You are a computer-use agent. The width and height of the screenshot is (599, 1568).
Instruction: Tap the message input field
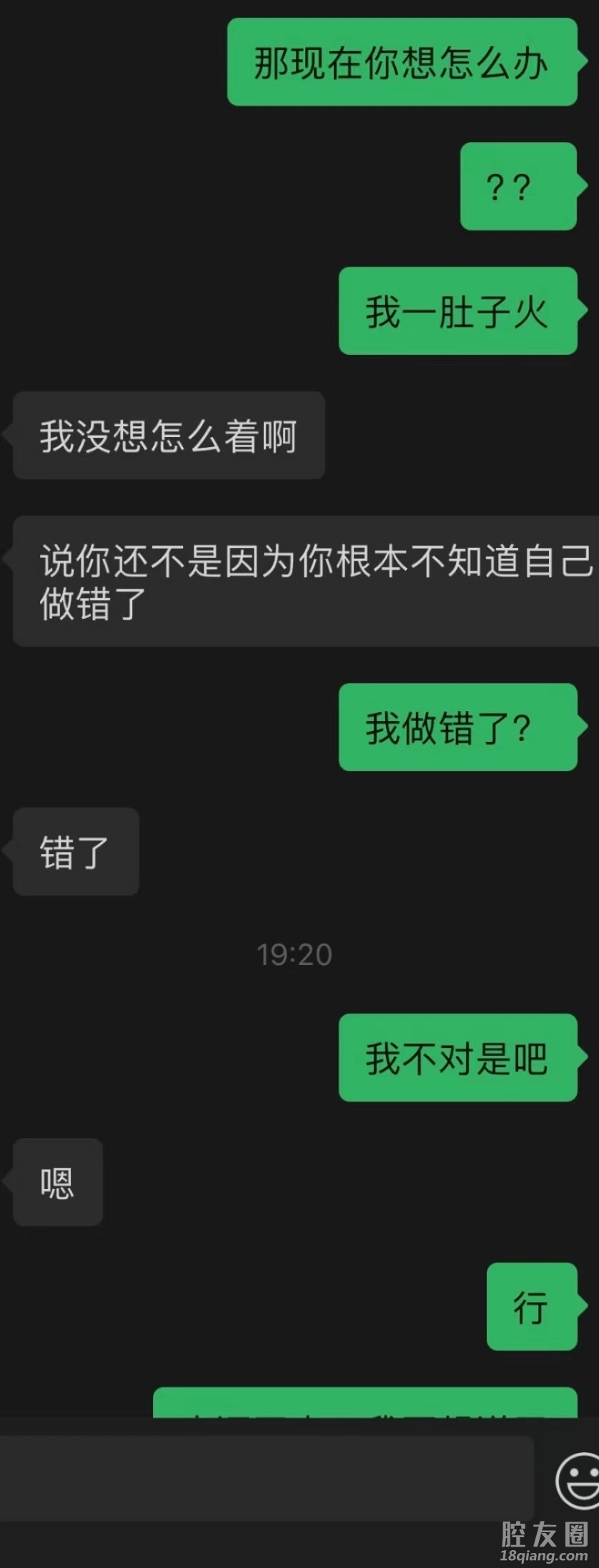264,1478
